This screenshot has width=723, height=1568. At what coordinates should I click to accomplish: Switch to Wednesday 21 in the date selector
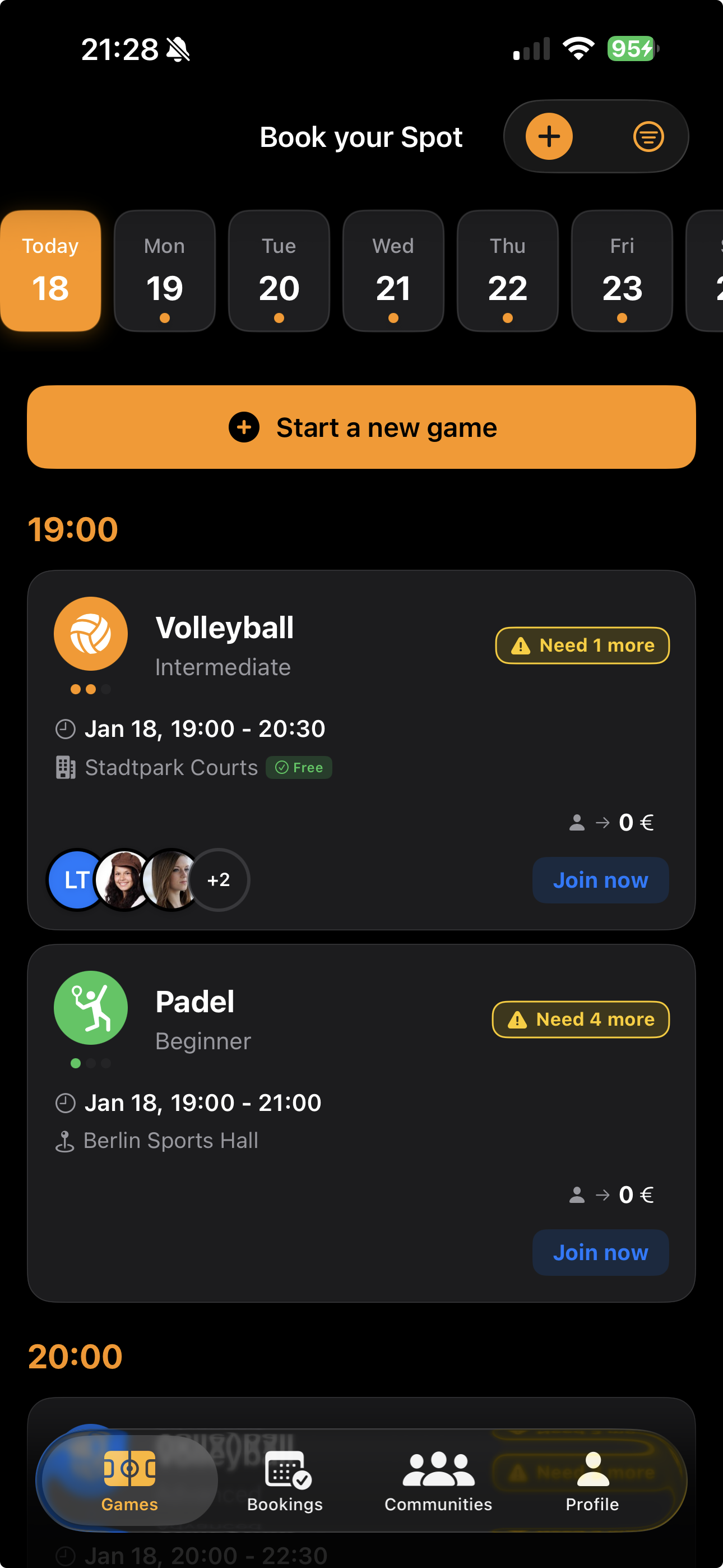[x=392, y=271]
